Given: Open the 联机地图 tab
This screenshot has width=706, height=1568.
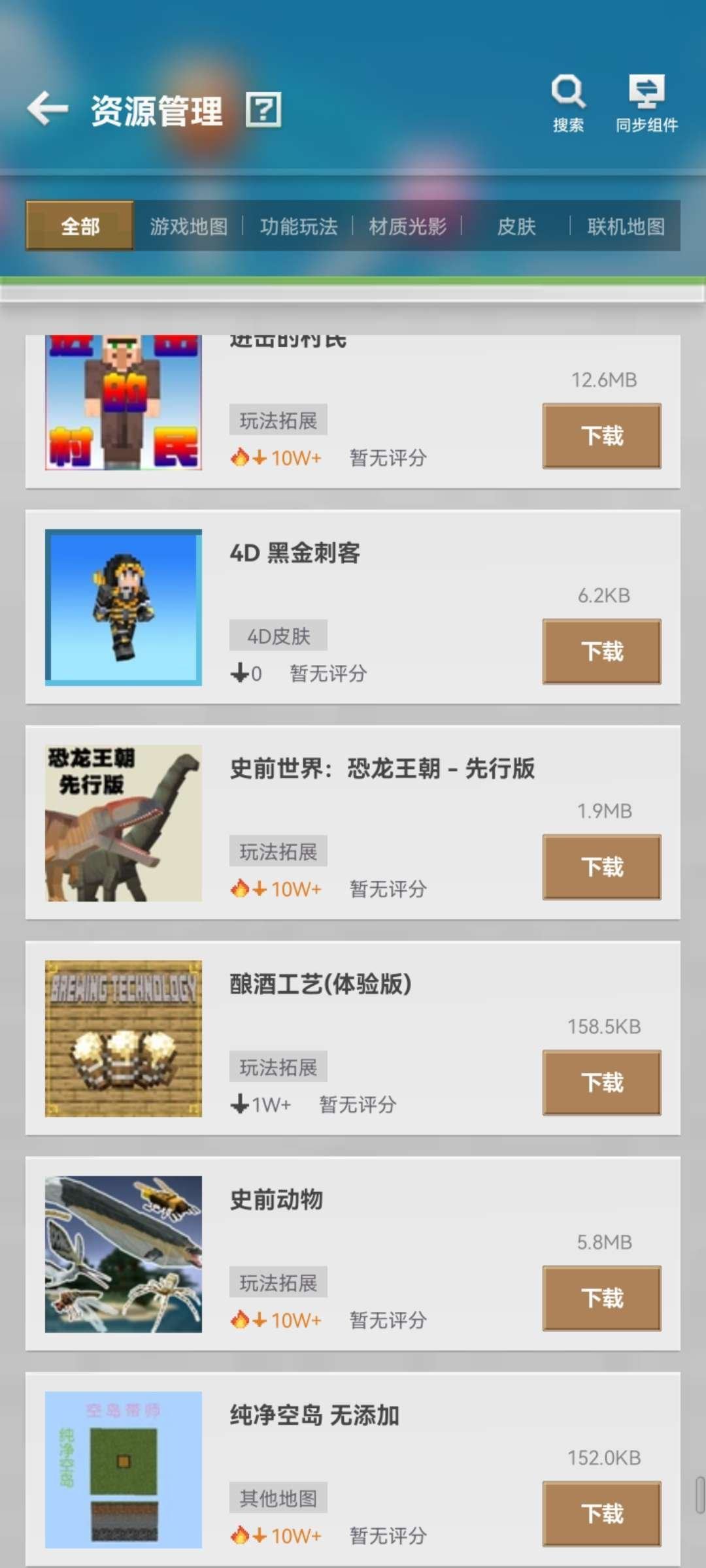Looking at the screenshot, I should pyautogui.click(x=624, y=227).
